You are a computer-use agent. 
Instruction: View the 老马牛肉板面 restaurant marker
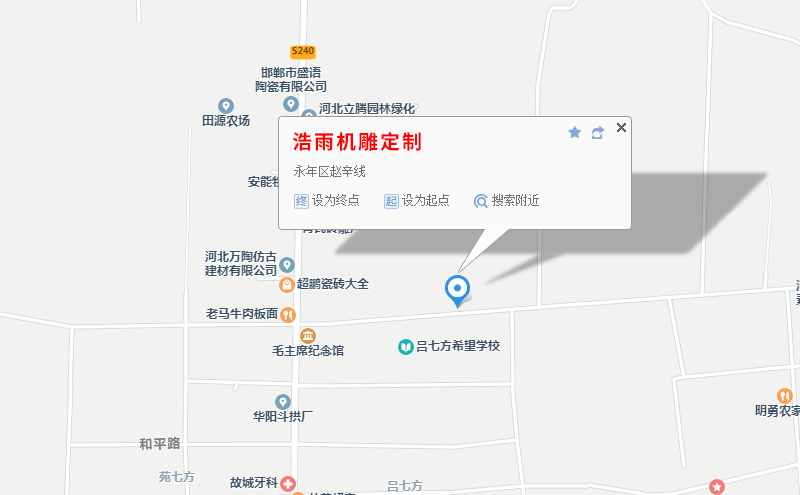[x=288, y=314]
